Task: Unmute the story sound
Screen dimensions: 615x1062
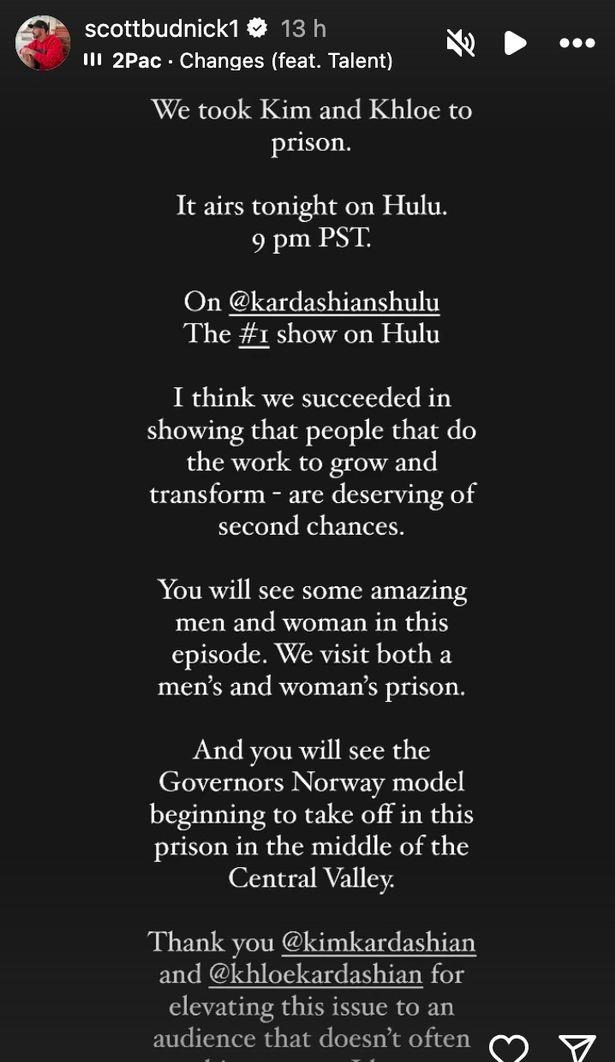Action: pyautogui.click(x=460, y=43)
